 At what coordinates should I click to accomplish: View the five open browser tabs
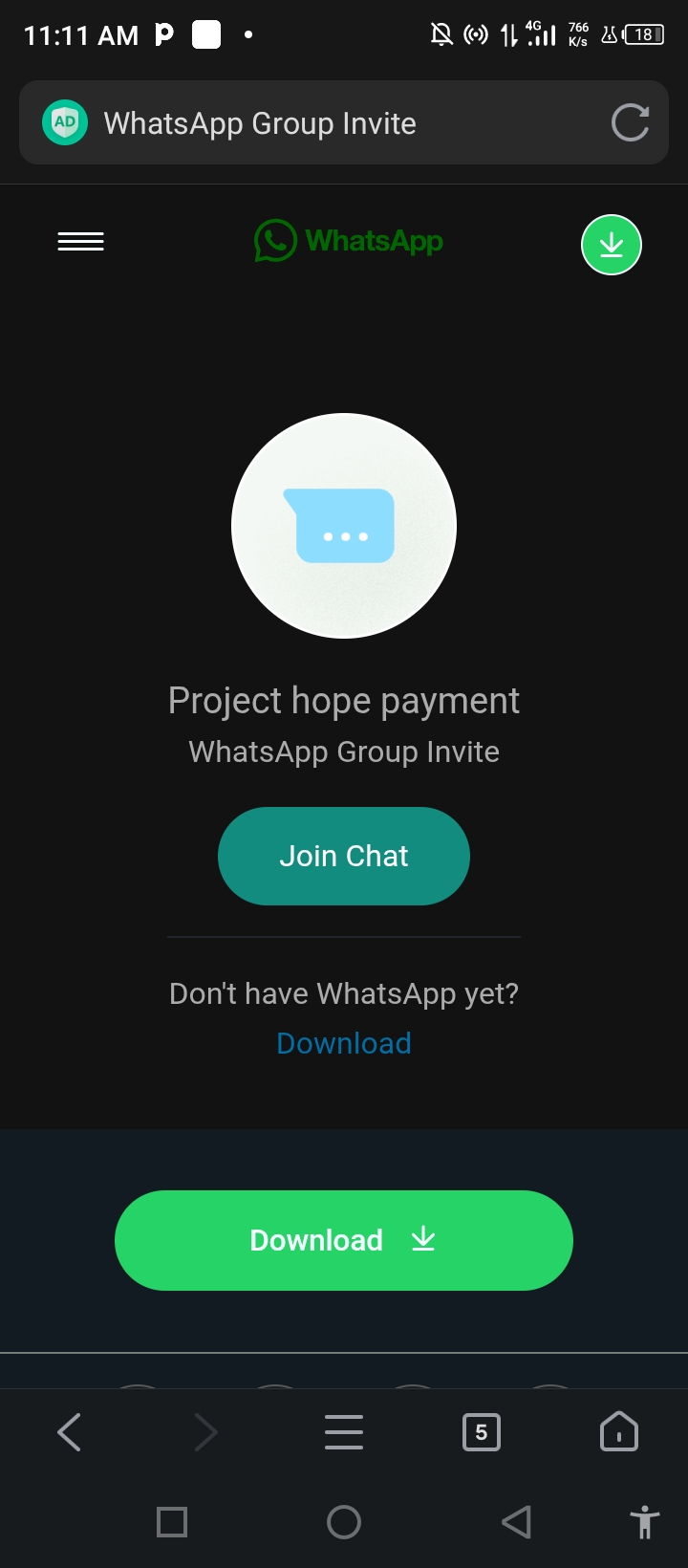[x=482, y=1432]
